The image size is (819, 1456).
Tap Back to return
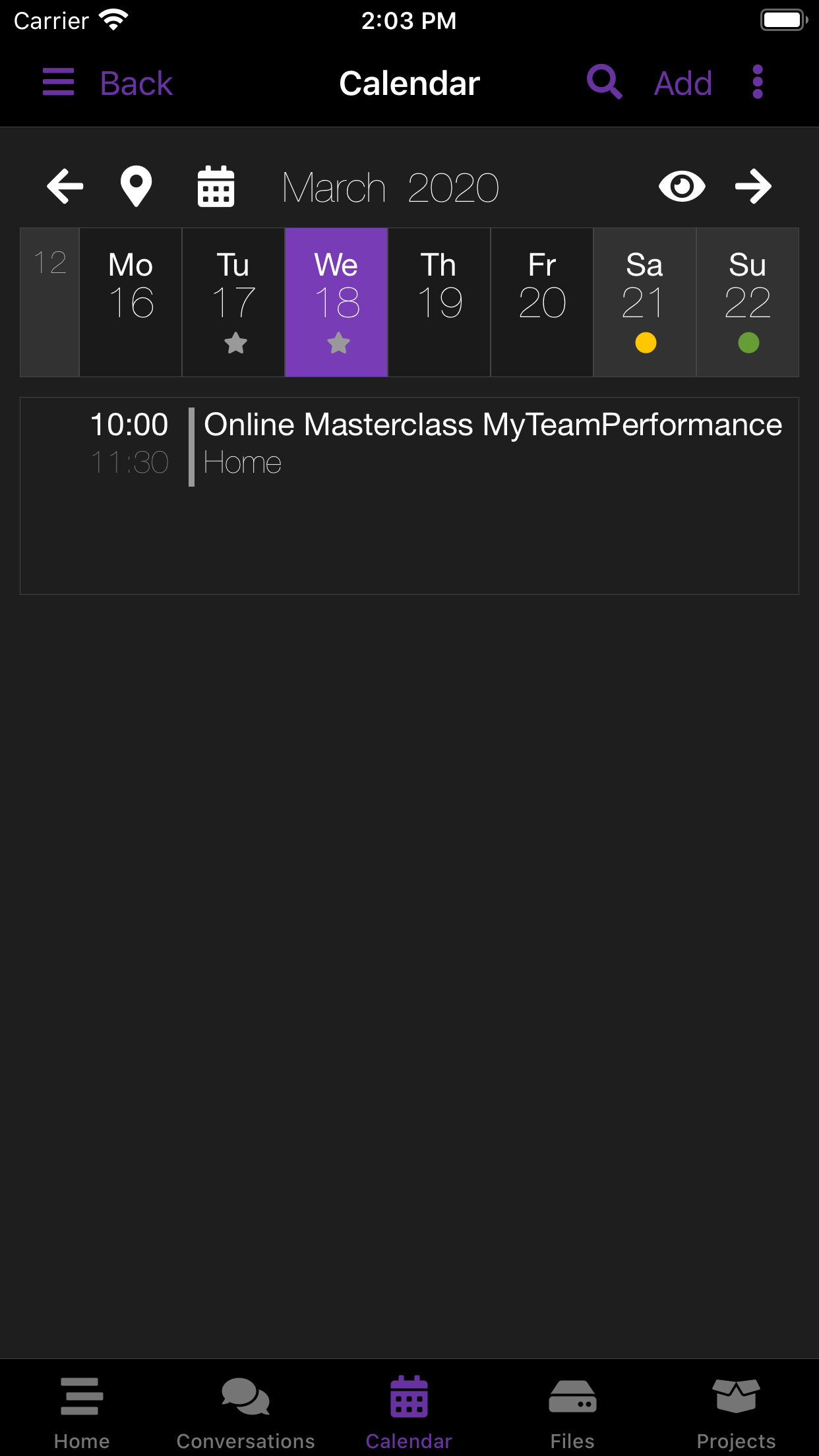click(x=135, y=82)
